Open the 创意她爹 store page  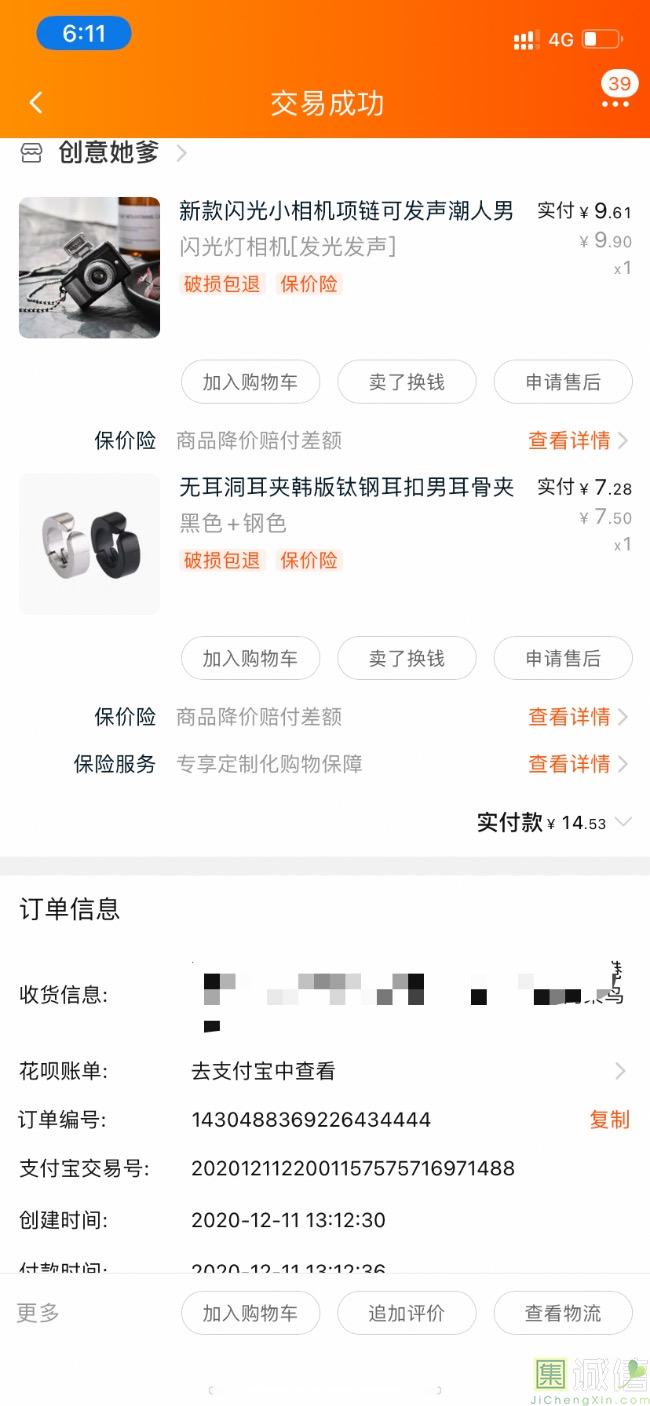click(108, 153)
